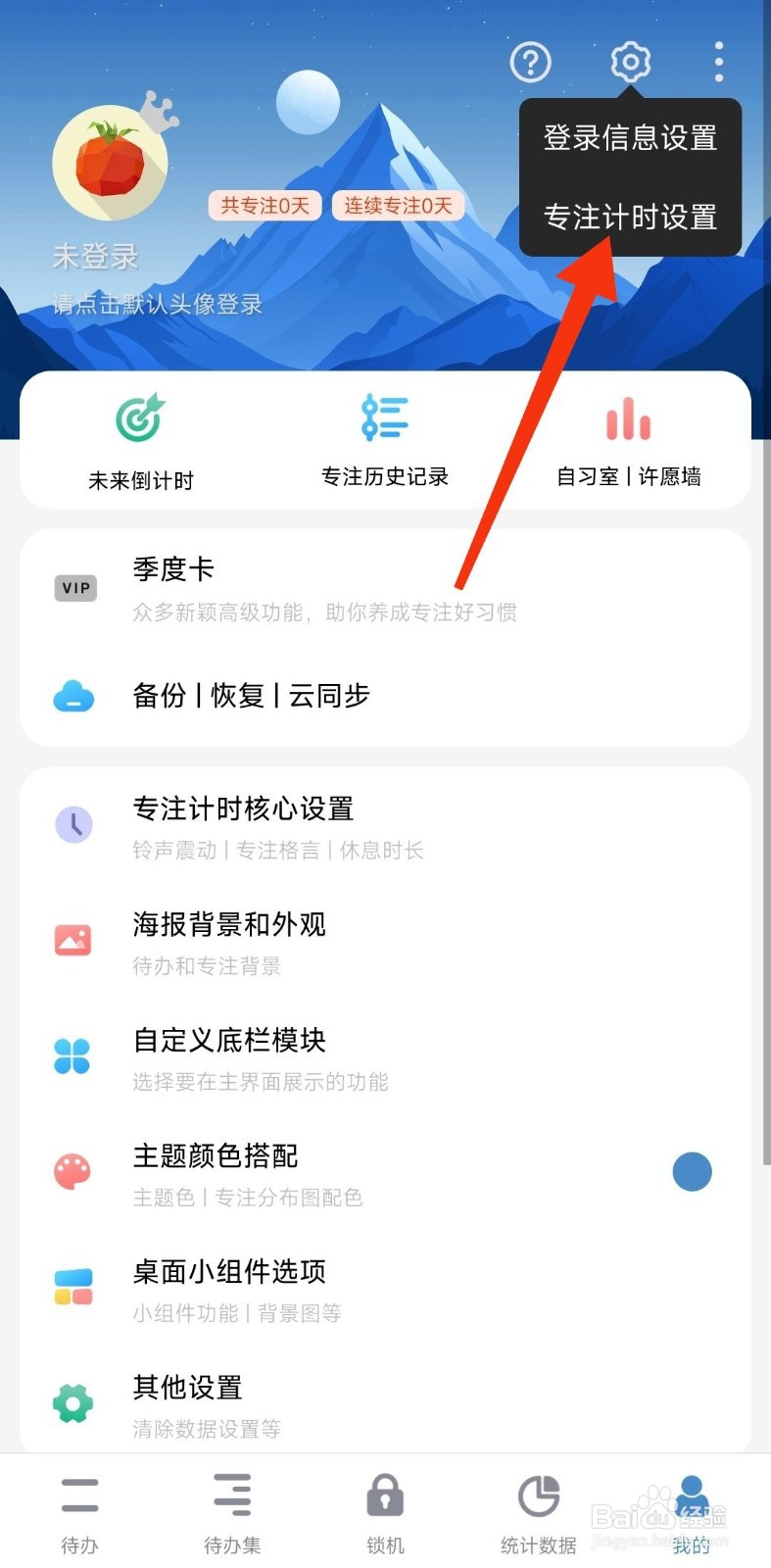Click the blue theme color circle
Screen dimensions: 771x1568
tap(693, 1171)
